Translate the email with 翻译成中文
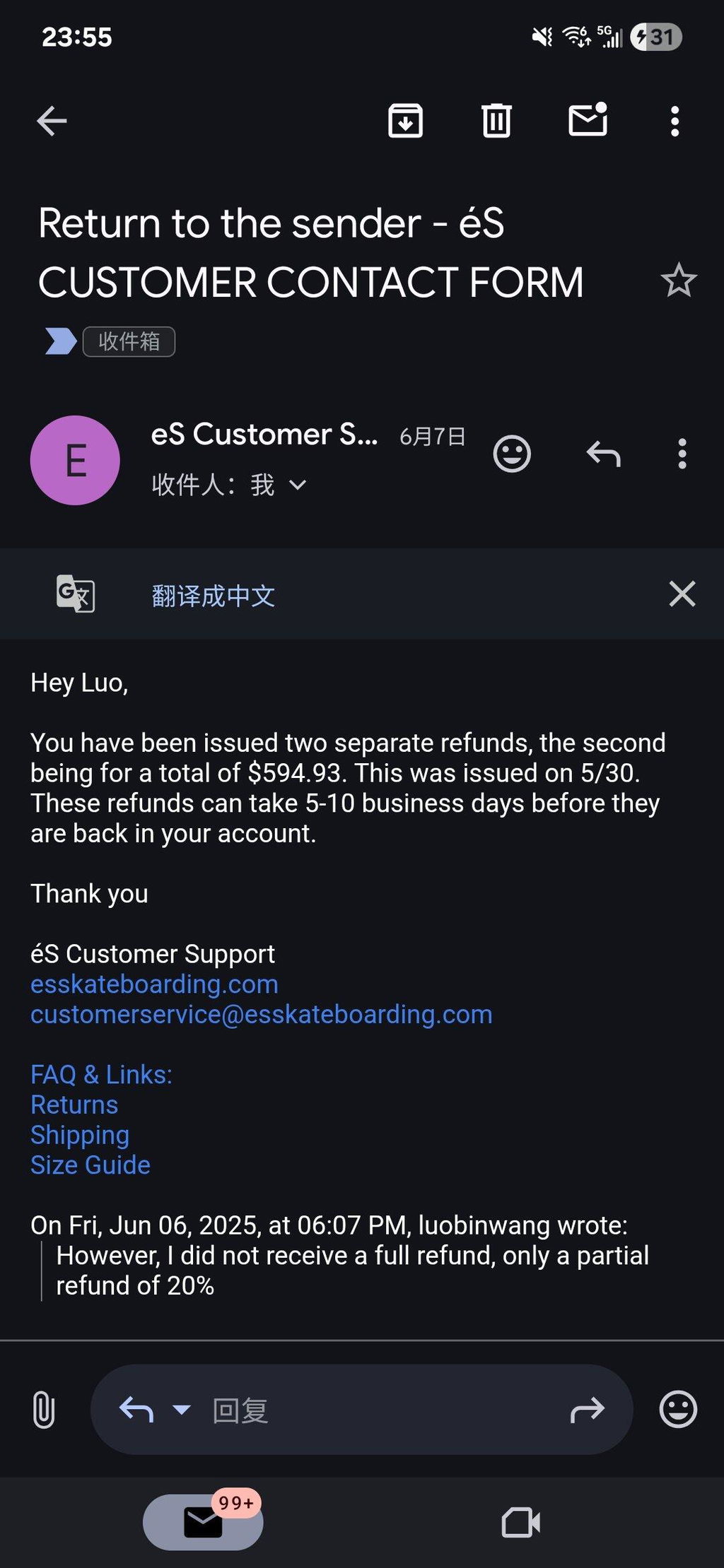724x1568 pixels. coord(213,596)
